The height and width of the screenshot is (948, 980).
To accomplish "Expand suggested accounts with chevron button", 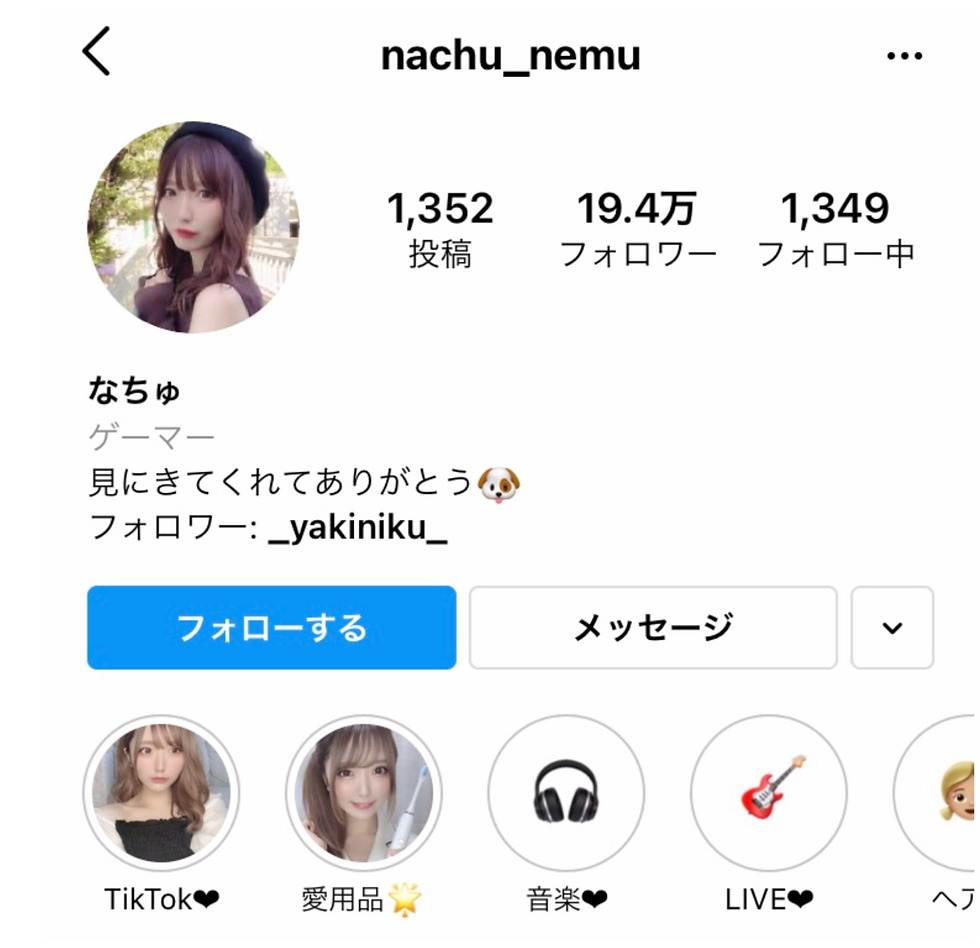I will (x=892, y=628).
